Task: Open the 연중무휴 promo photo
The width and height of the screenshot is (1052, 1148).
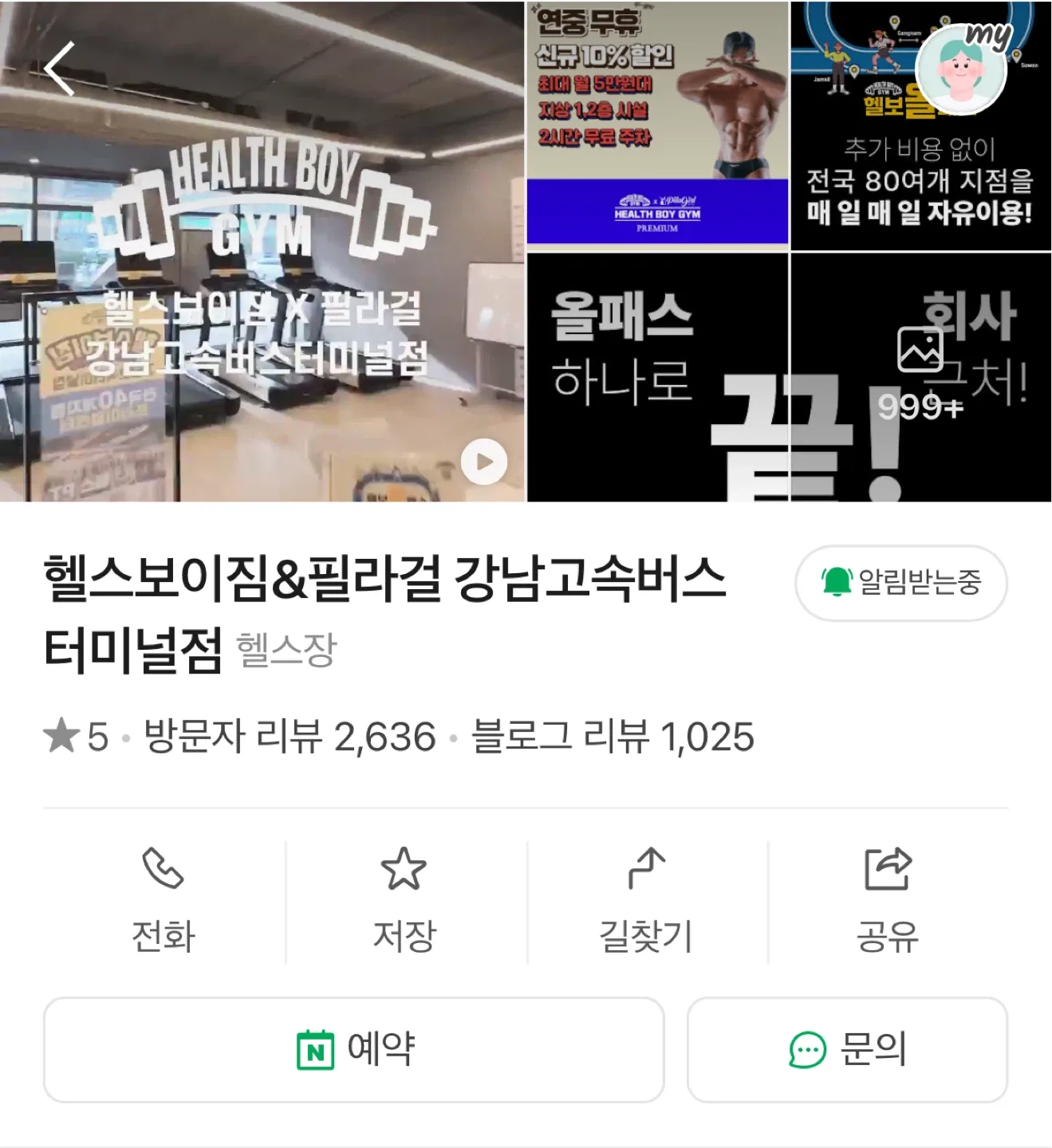Action: point(657,124)
